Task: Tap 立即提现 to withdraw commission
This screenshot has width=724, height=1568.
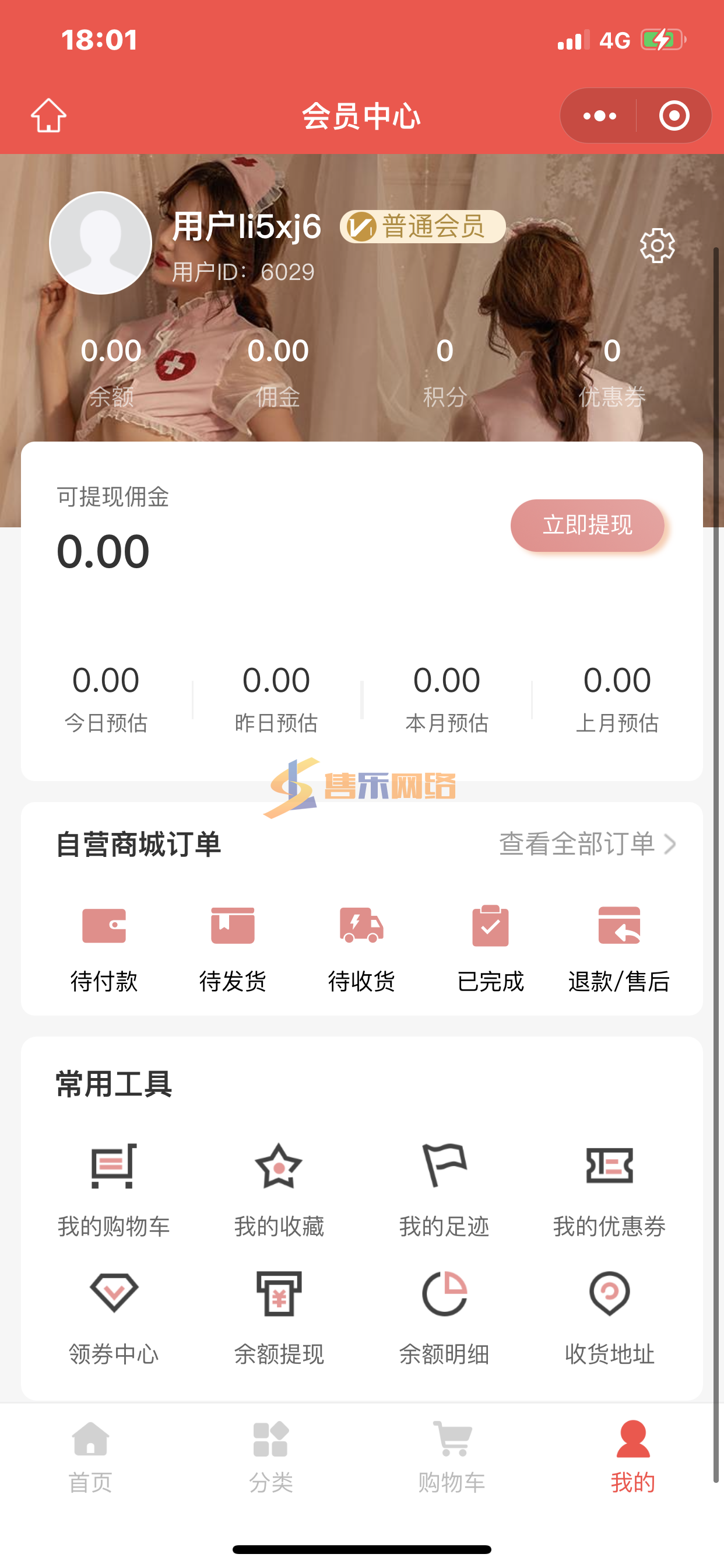Action: point(587,526)
